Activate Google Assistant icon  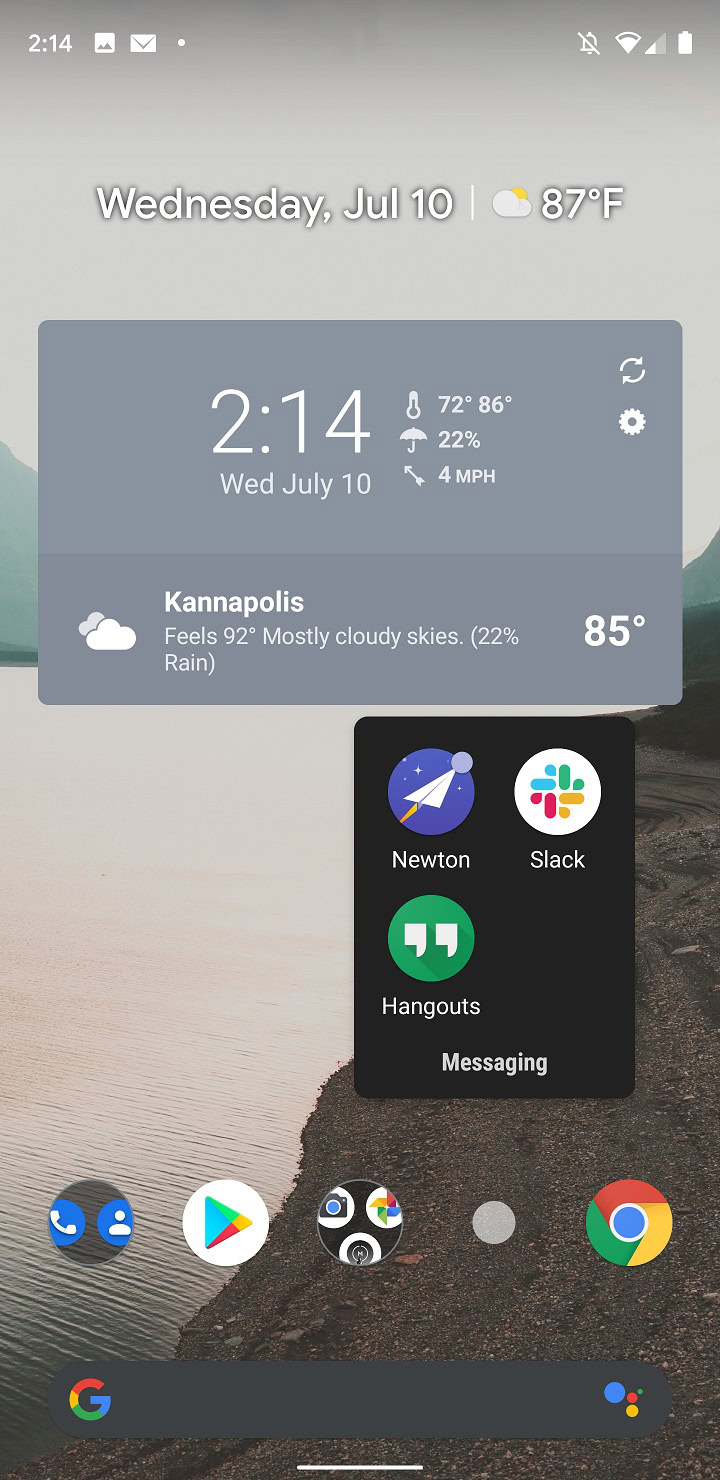623,1398
